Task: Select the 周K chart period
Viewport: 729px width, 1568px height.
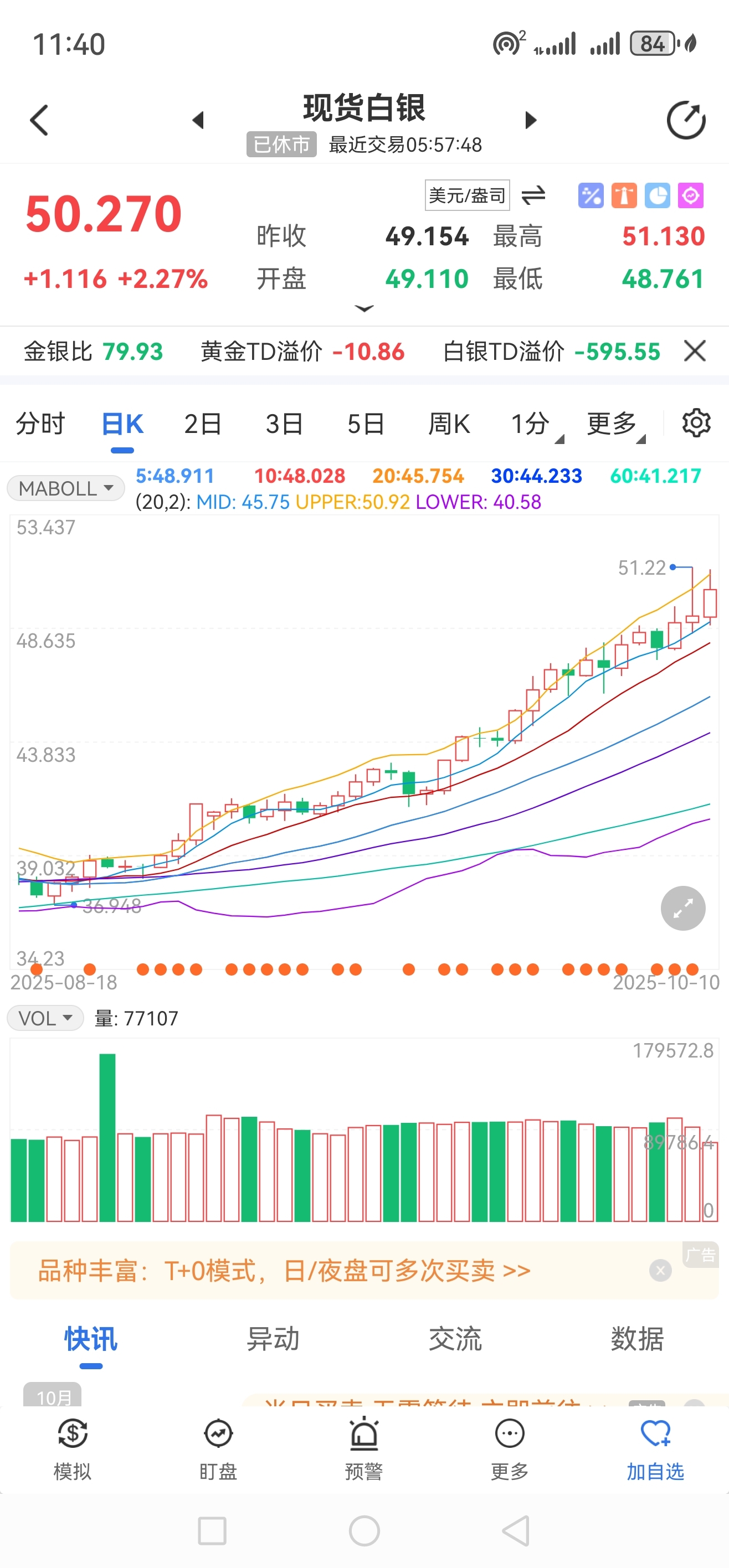Action: point(449,424)
